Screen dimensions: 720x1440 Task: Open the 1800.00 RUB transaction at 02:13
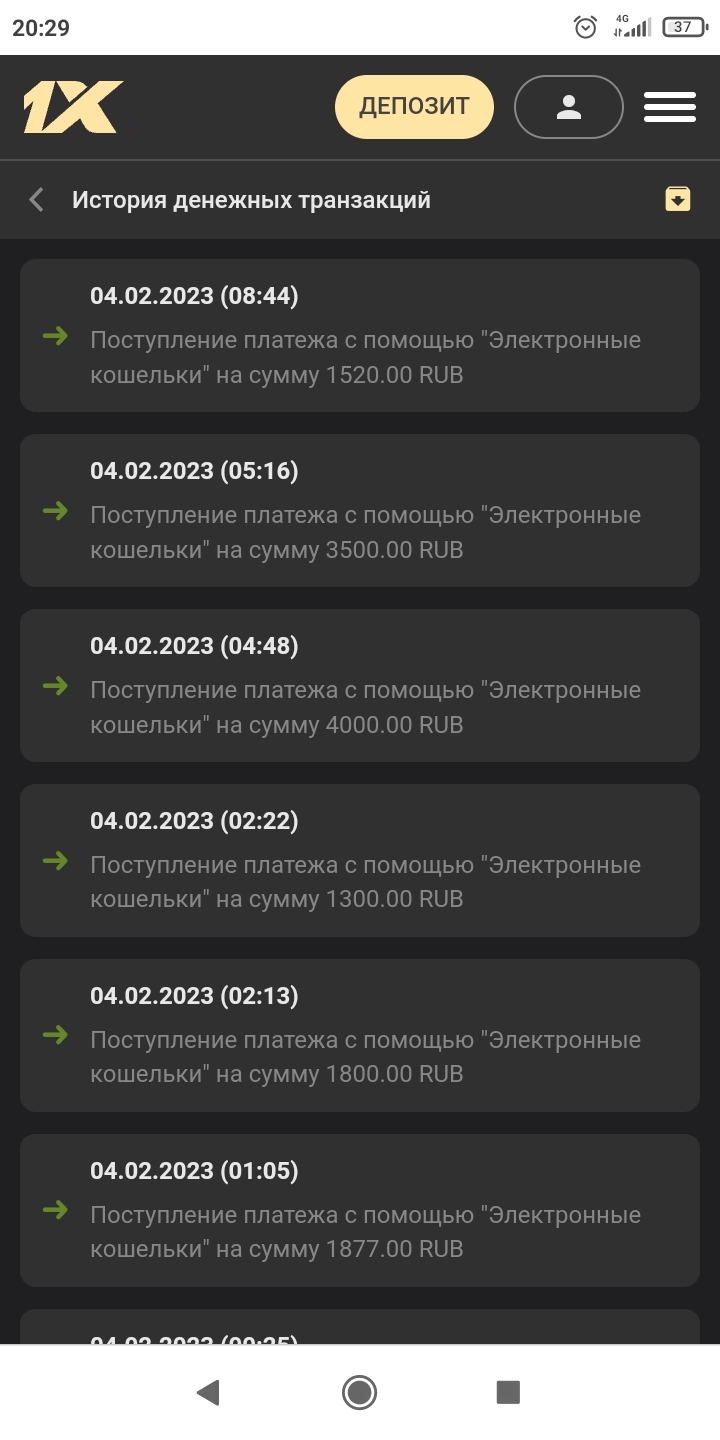(360, 1035)
